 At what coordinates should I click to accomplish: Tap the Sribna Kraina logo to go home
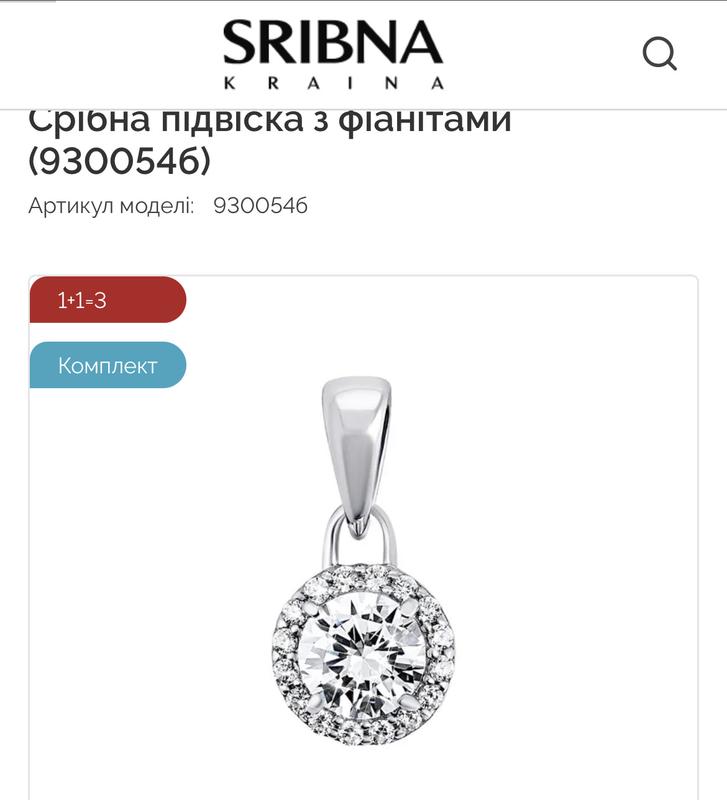332,54
